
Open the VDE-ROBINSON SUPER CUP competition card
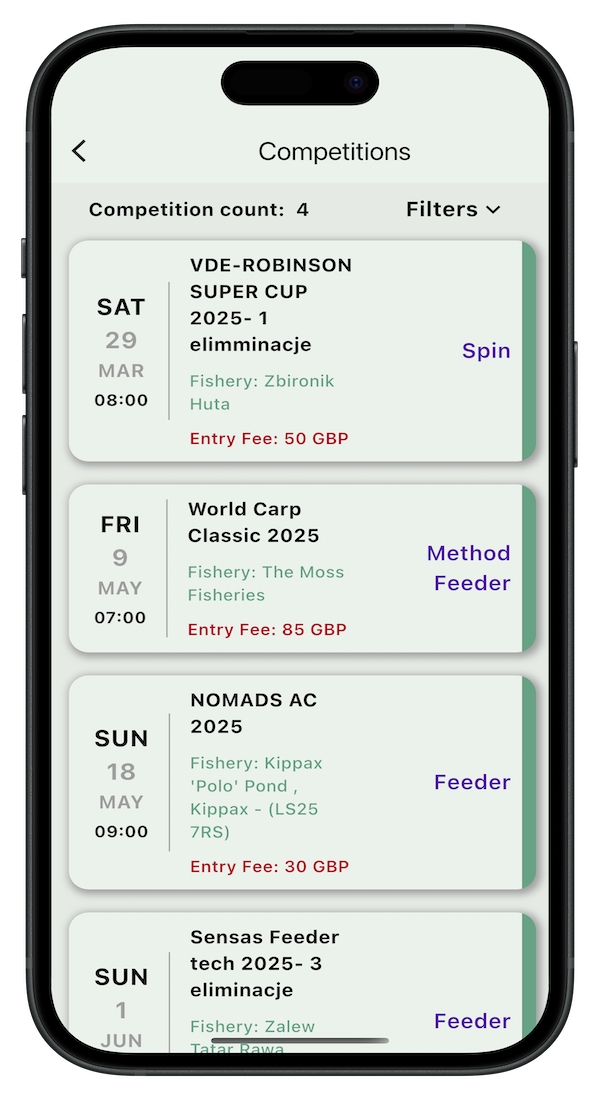302,351
